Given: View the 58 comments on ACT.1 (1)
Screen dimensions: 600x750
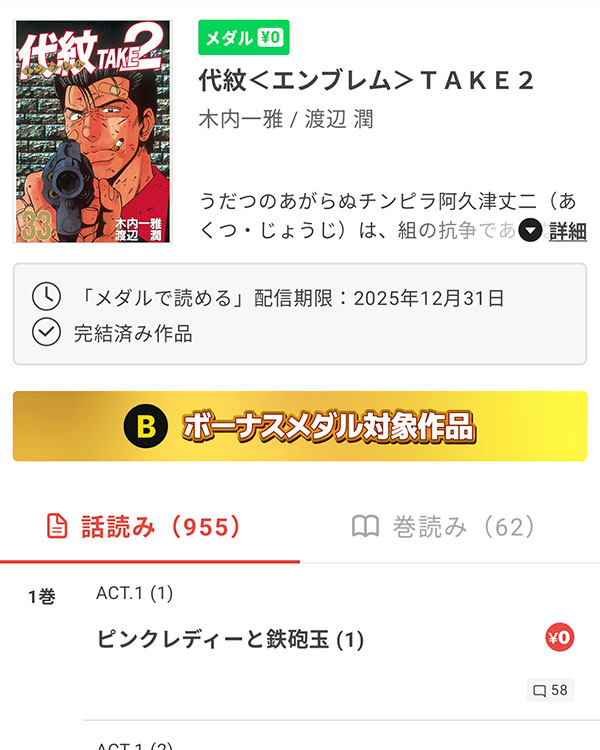Looking at the screenshot, I should (550, 690).
